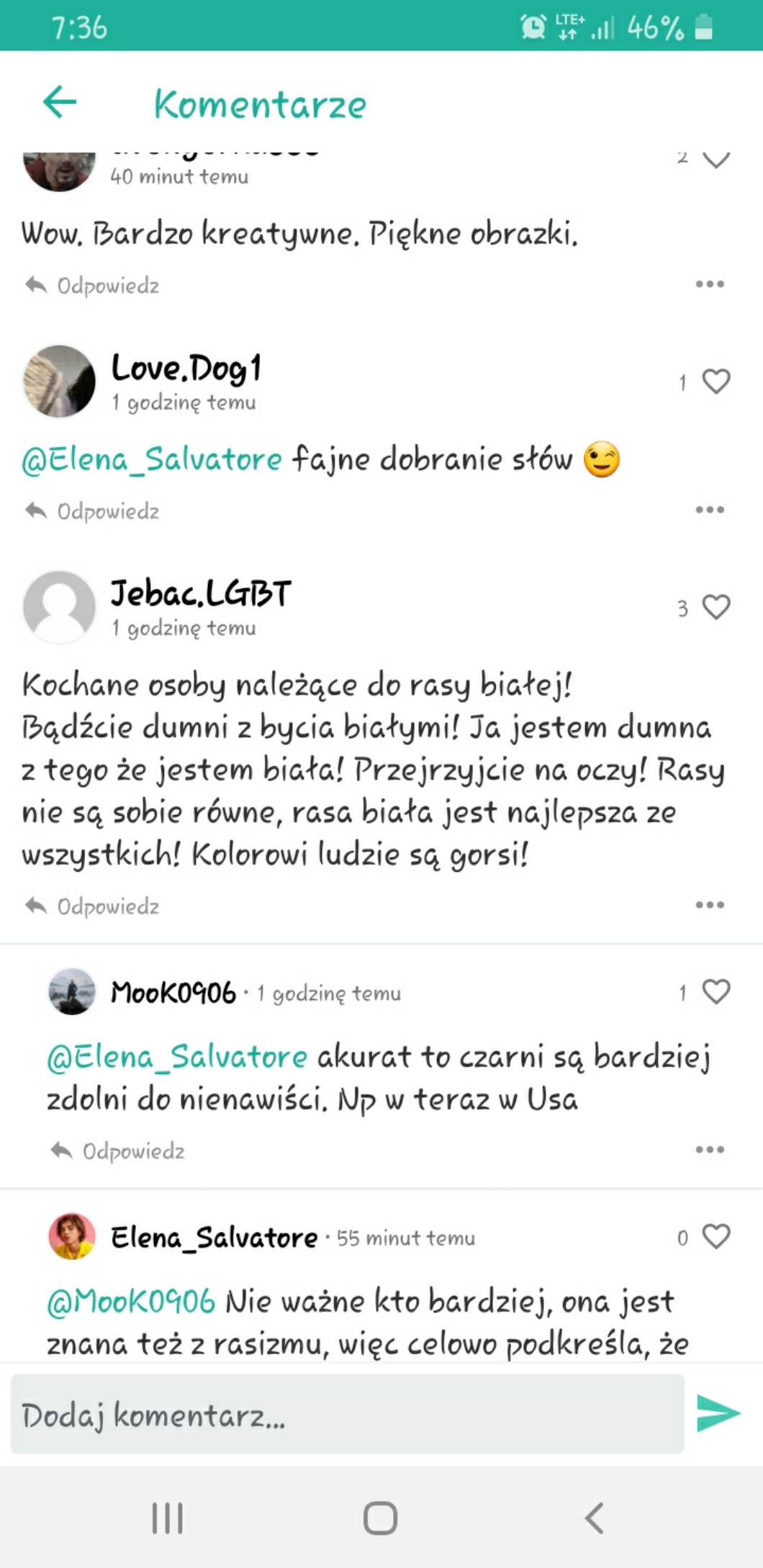The height and width of the screenshot is (1568, 763).
Task: Focus the 'Dodaj komentarz...' field
Action: [x=347, y=1415]
